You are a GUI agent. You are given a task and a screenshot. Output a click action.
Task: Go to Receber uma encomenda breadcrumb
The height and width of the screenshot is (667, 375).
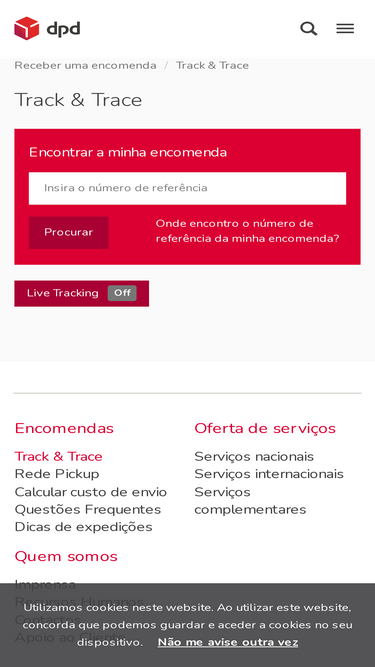85,66
